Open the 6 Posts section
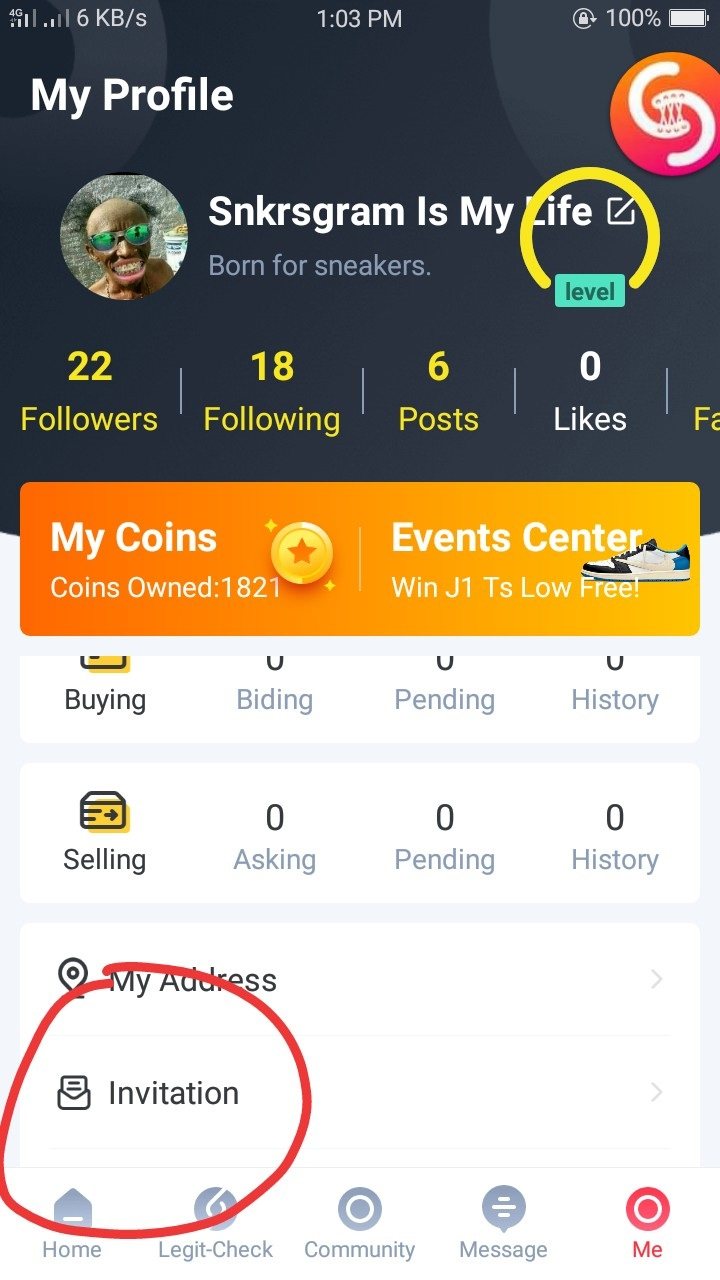 coord(438,392)
